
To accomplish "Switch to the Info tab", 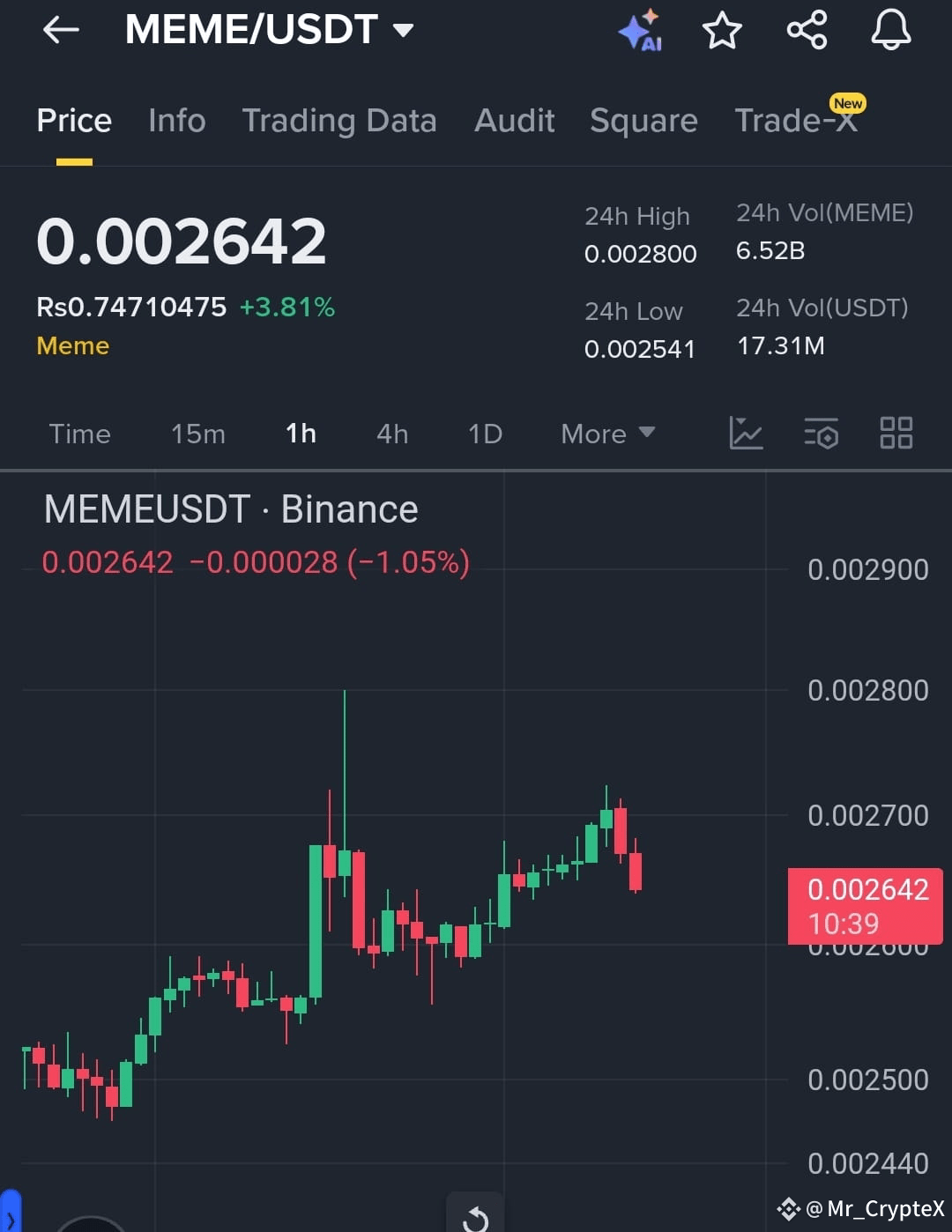I will coord(176,121).
